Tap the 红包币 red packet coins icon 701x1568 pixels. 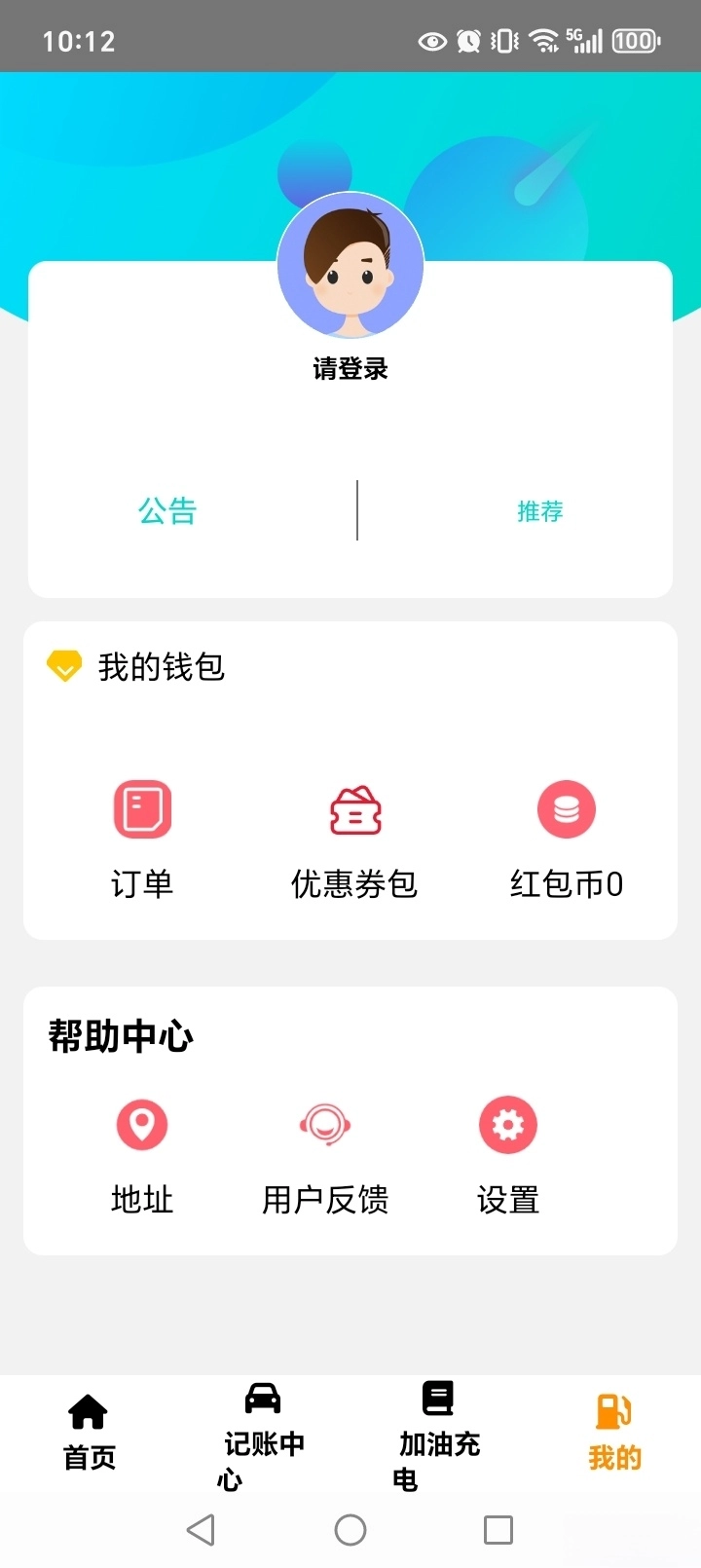566,809
